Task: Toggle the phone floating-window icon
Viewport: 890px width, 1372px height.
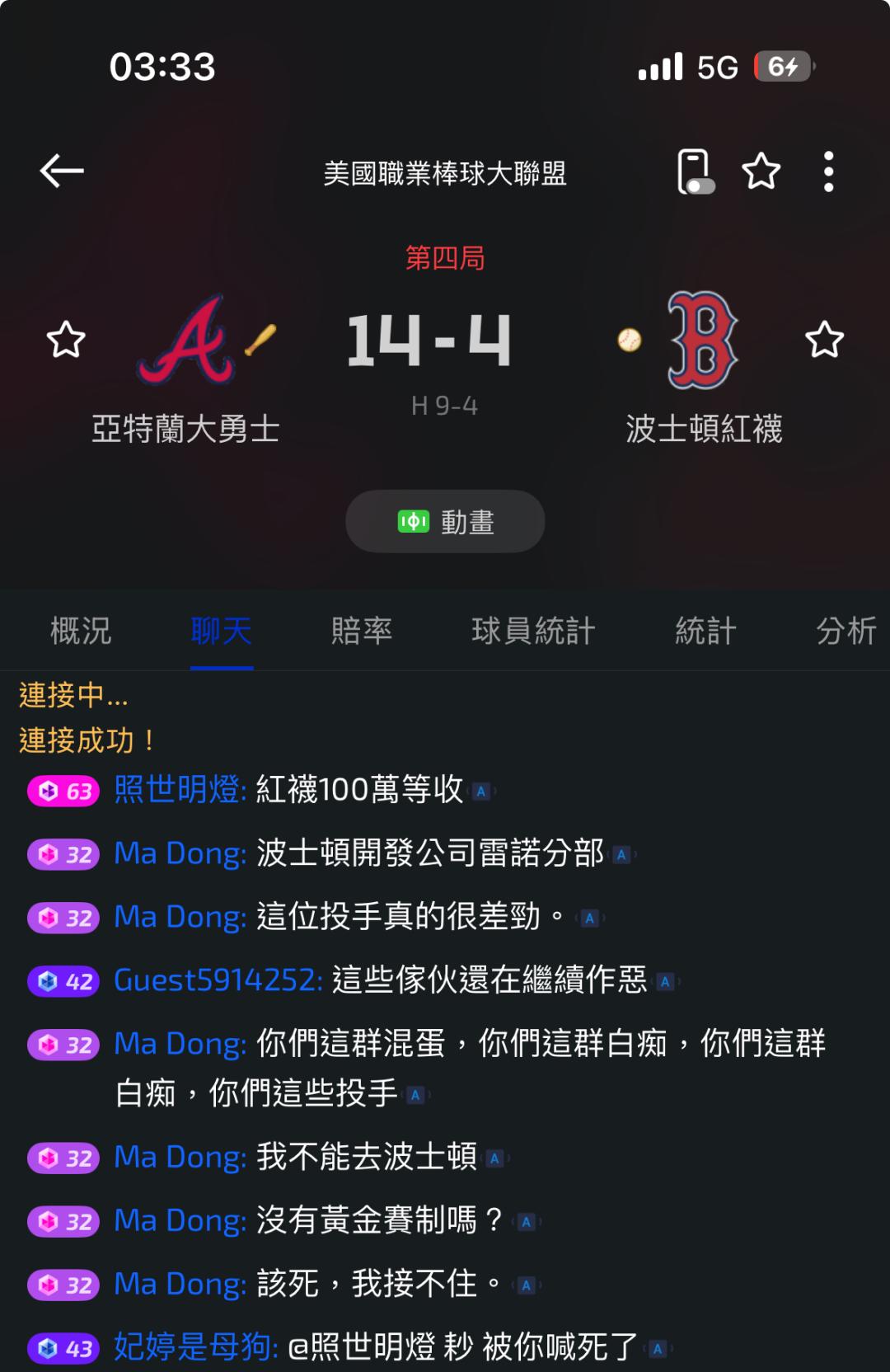Action: [x=694, y=171]
